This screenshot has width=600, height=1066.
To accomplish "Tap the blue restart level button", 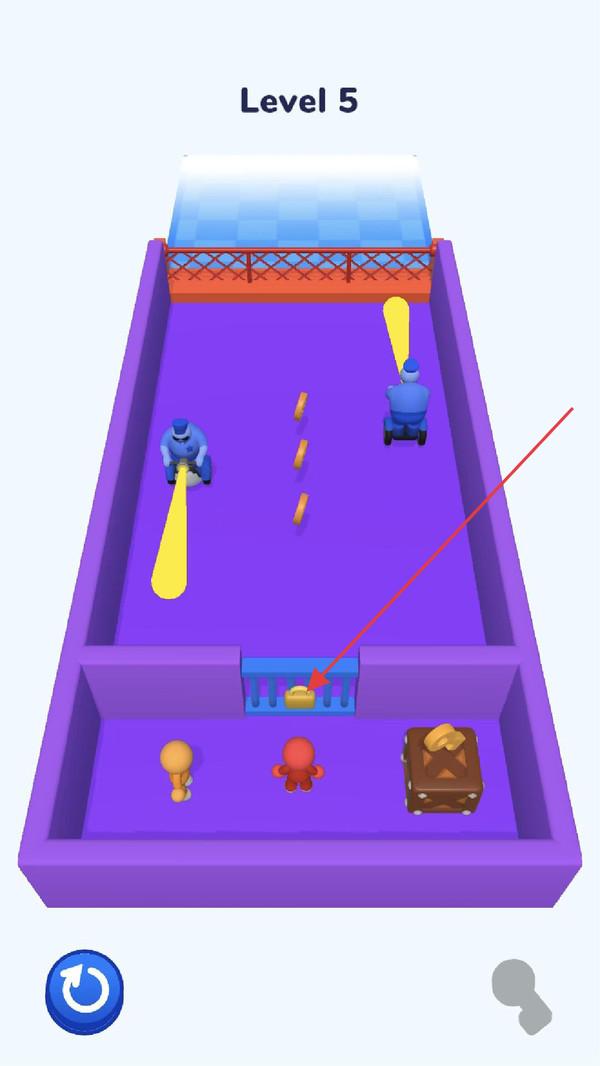I will 84,991.
